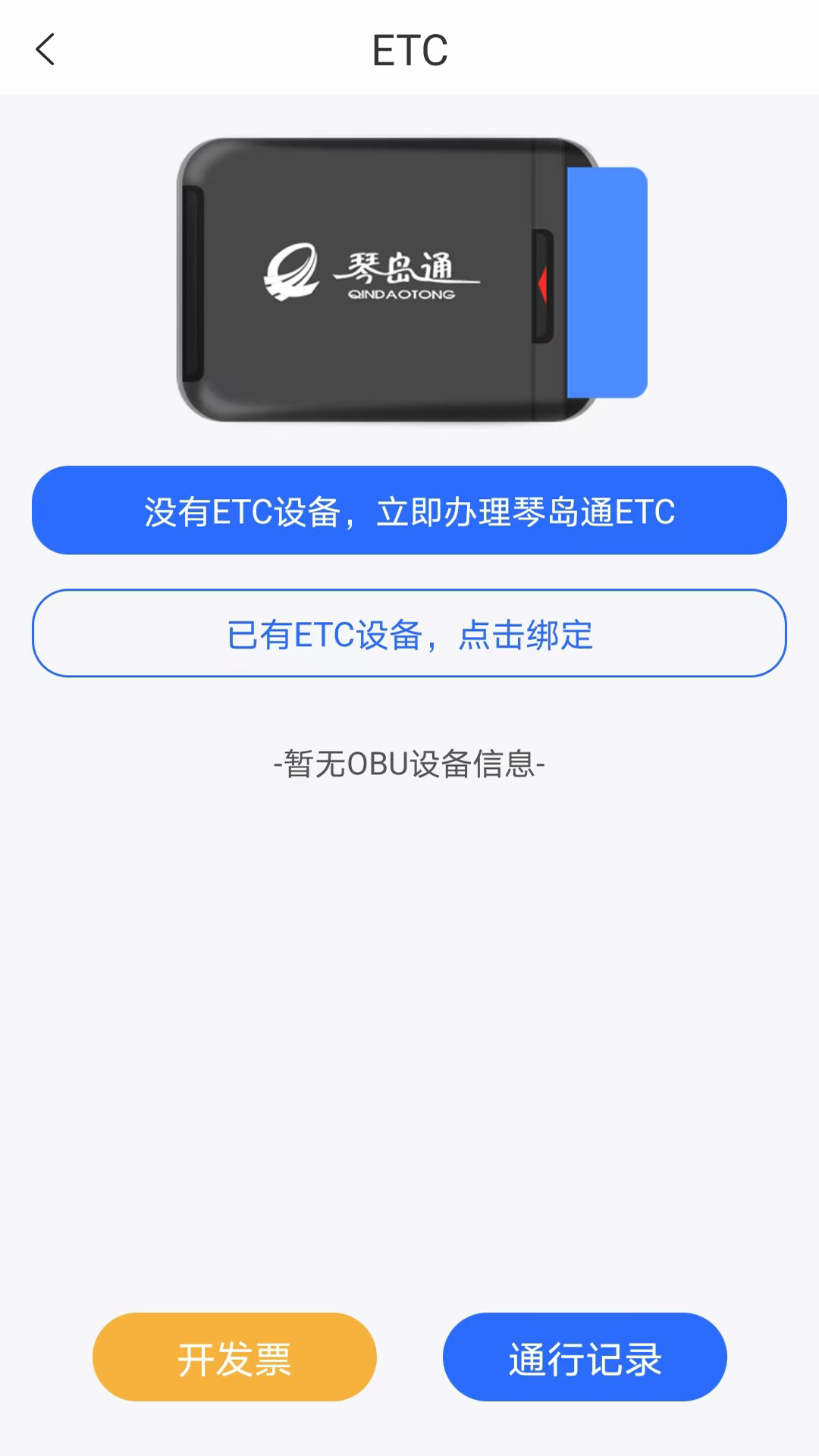
Task: Tap the ETC page title
Action: coord(409,50)
